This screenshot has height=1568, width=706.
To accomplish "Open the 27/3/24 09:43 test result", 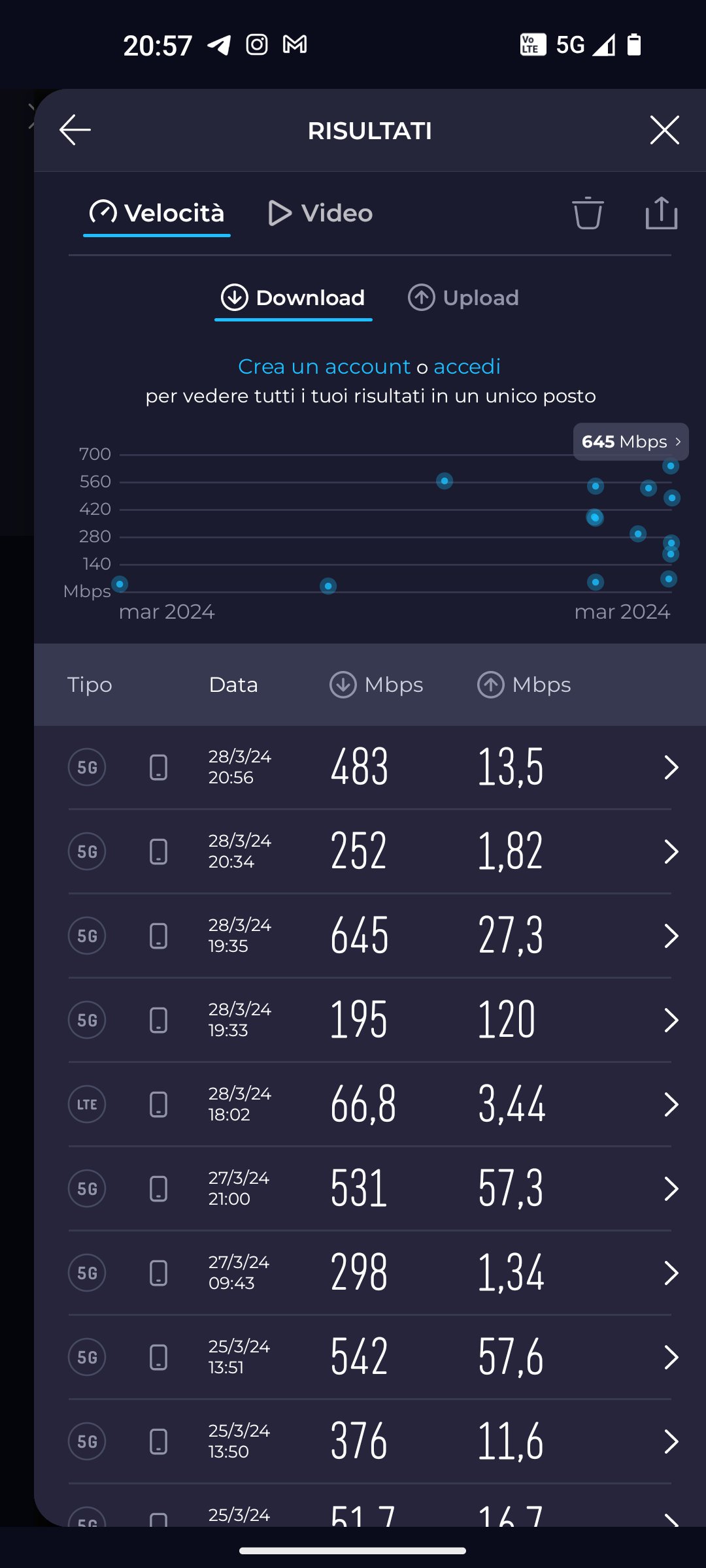I will (x=370, y=1273).
